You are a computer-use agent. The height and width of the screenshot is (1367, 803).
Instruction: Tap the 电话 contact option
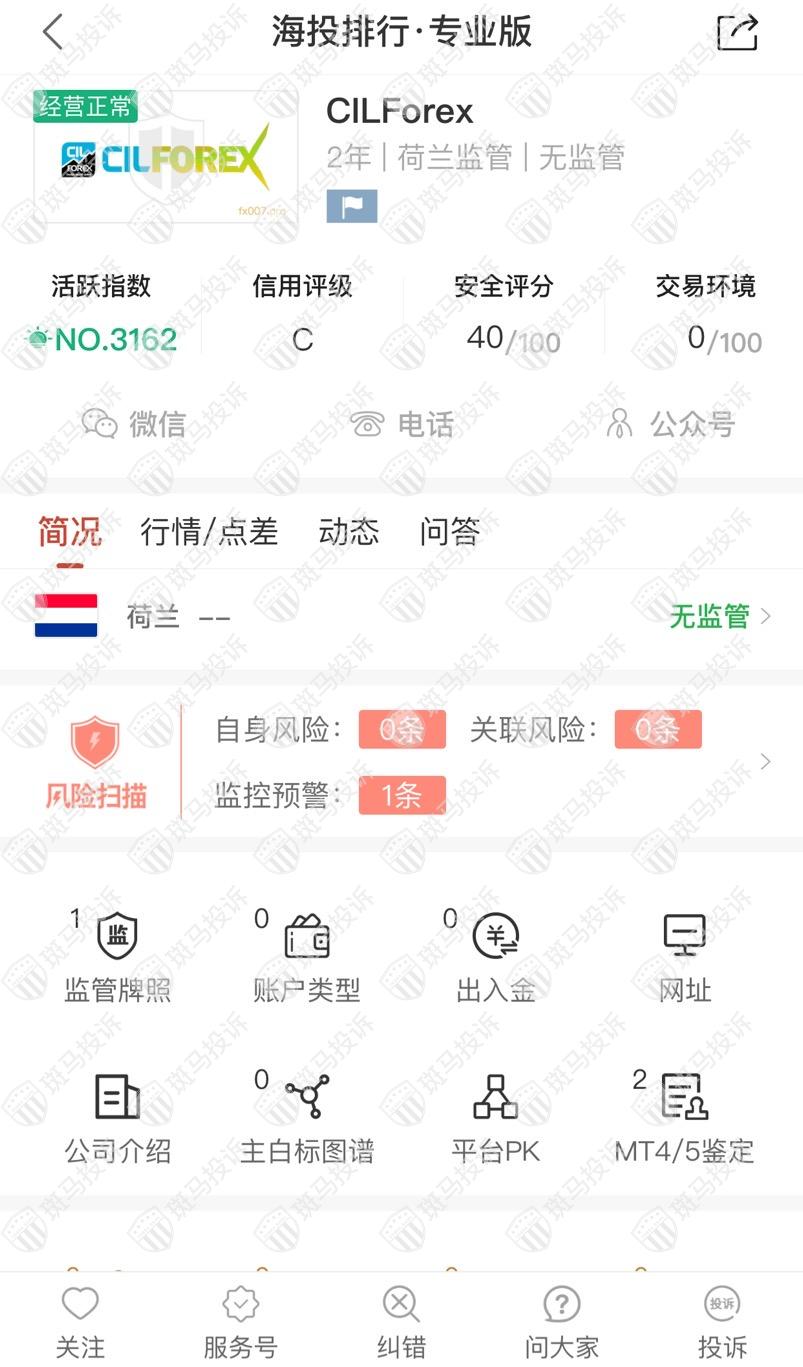point(402,424)
